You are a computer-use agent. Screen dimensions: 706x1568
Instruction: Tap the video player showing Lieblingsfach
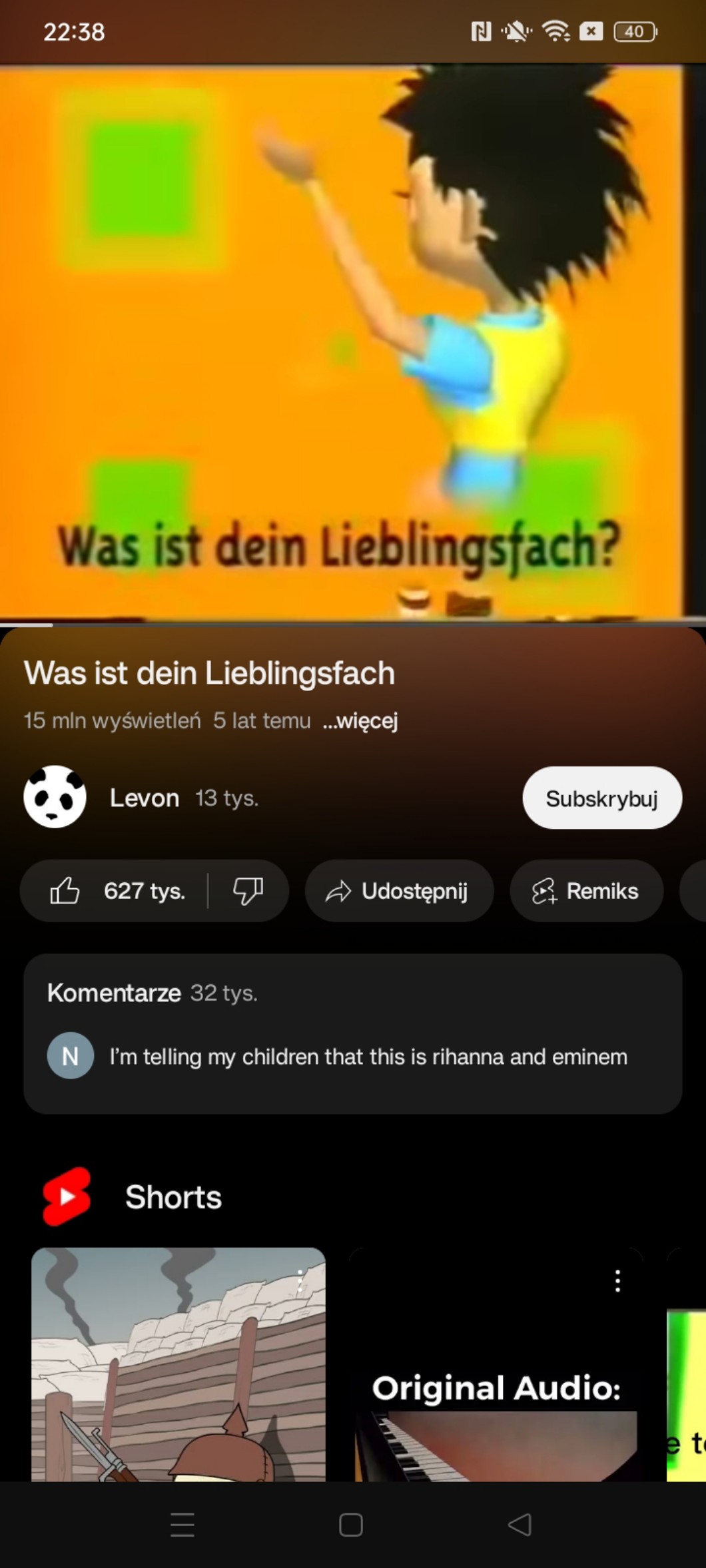353,343
